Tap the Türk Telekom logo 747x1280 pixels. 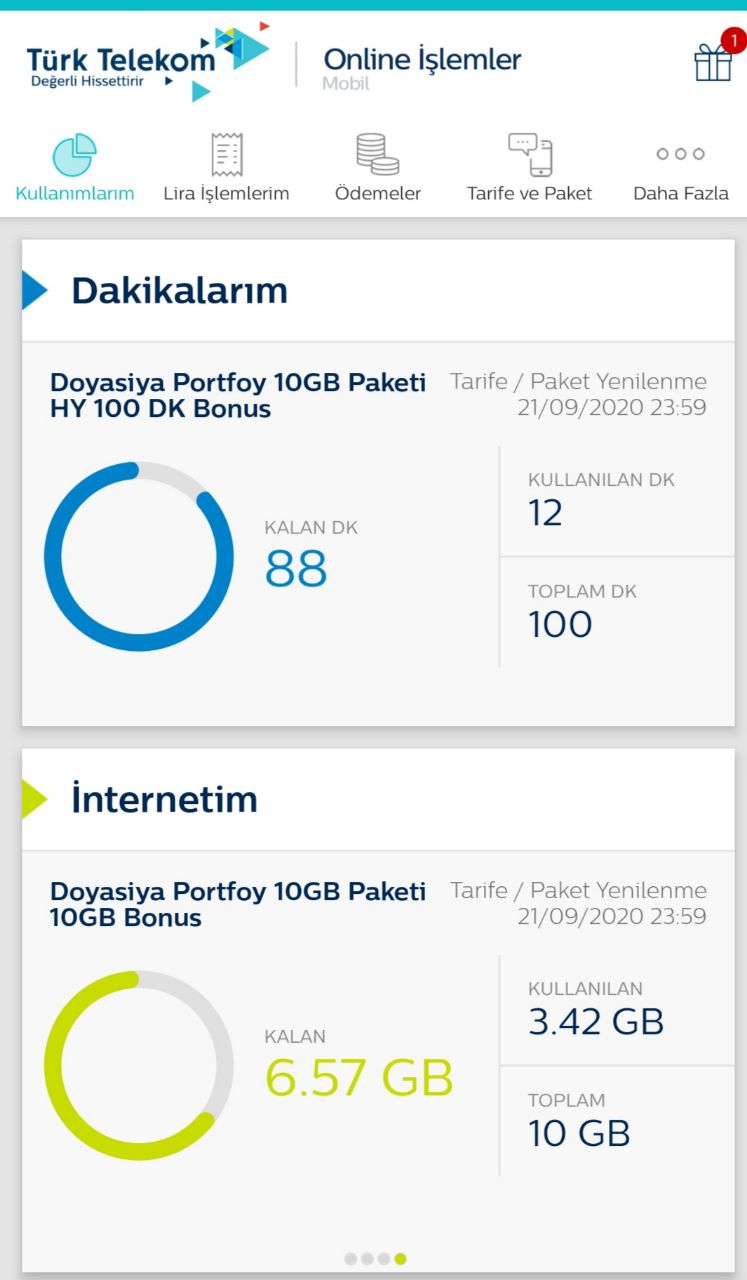pyautogui.click(x=148, y=62)
